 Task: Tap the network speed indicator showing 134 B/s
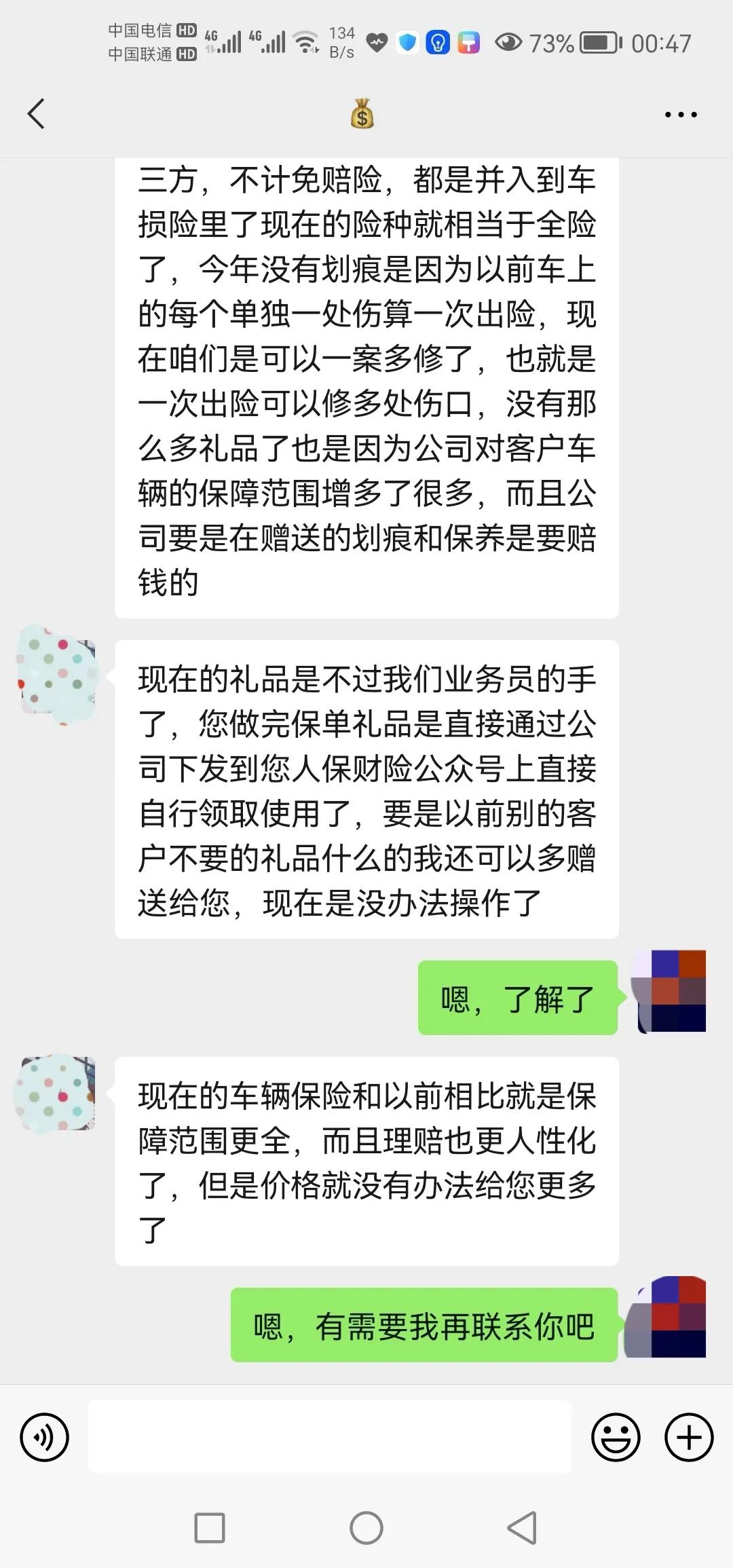(x=343, y=41)
